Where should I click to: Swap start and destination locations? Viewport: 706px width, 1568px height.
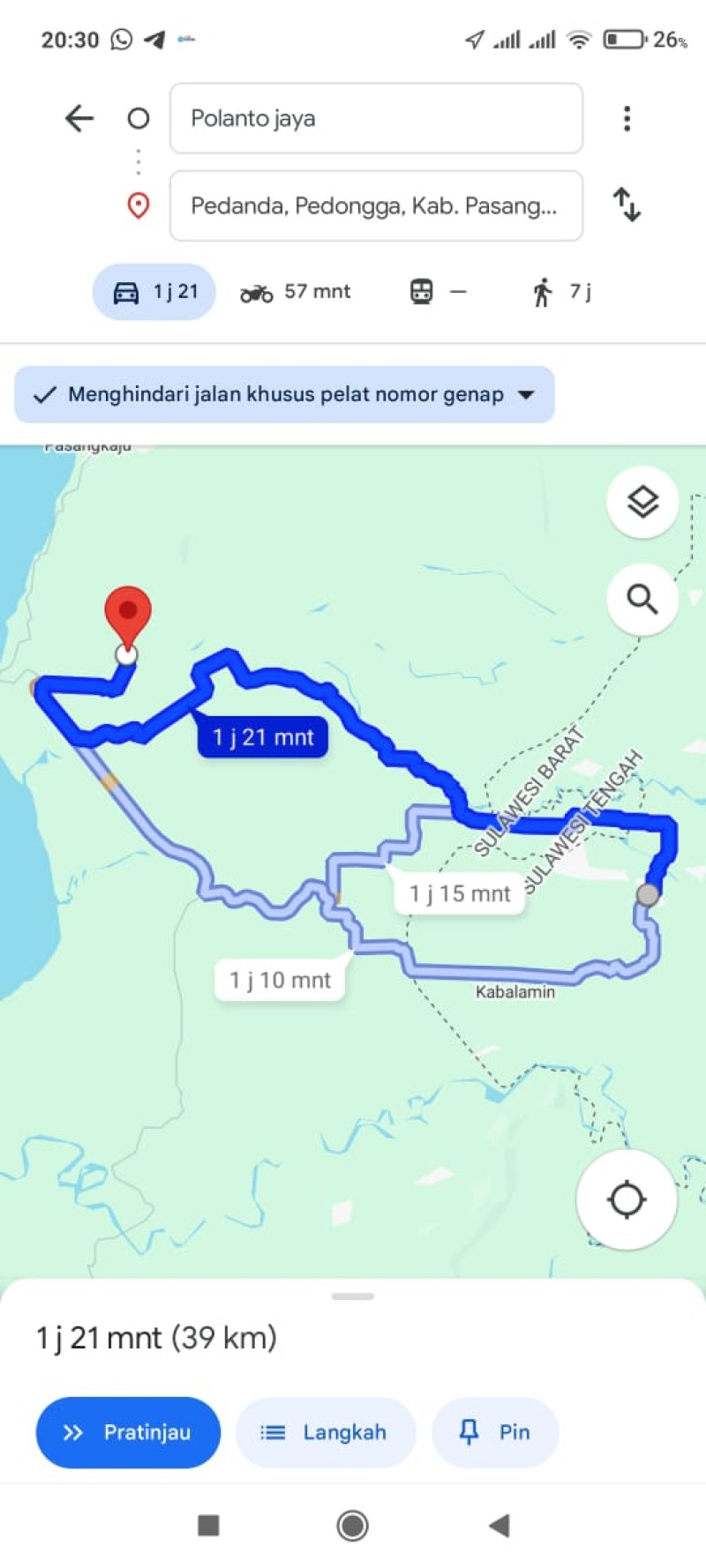tap(627, 205)
